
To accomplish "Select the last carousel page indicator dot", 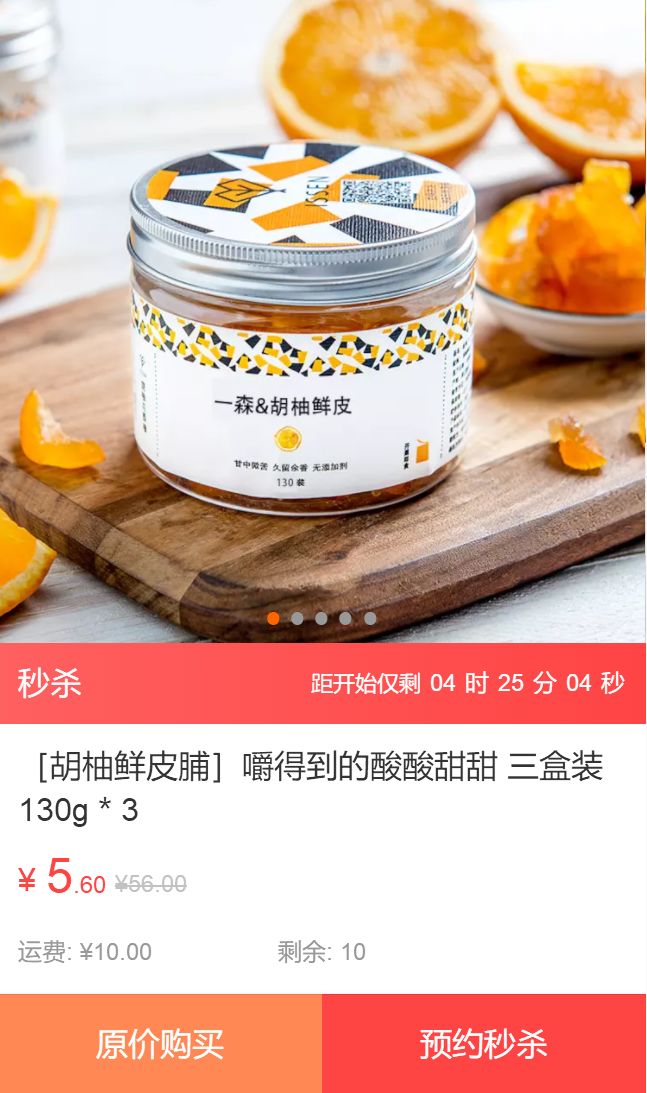I will [x=370, y=618].
